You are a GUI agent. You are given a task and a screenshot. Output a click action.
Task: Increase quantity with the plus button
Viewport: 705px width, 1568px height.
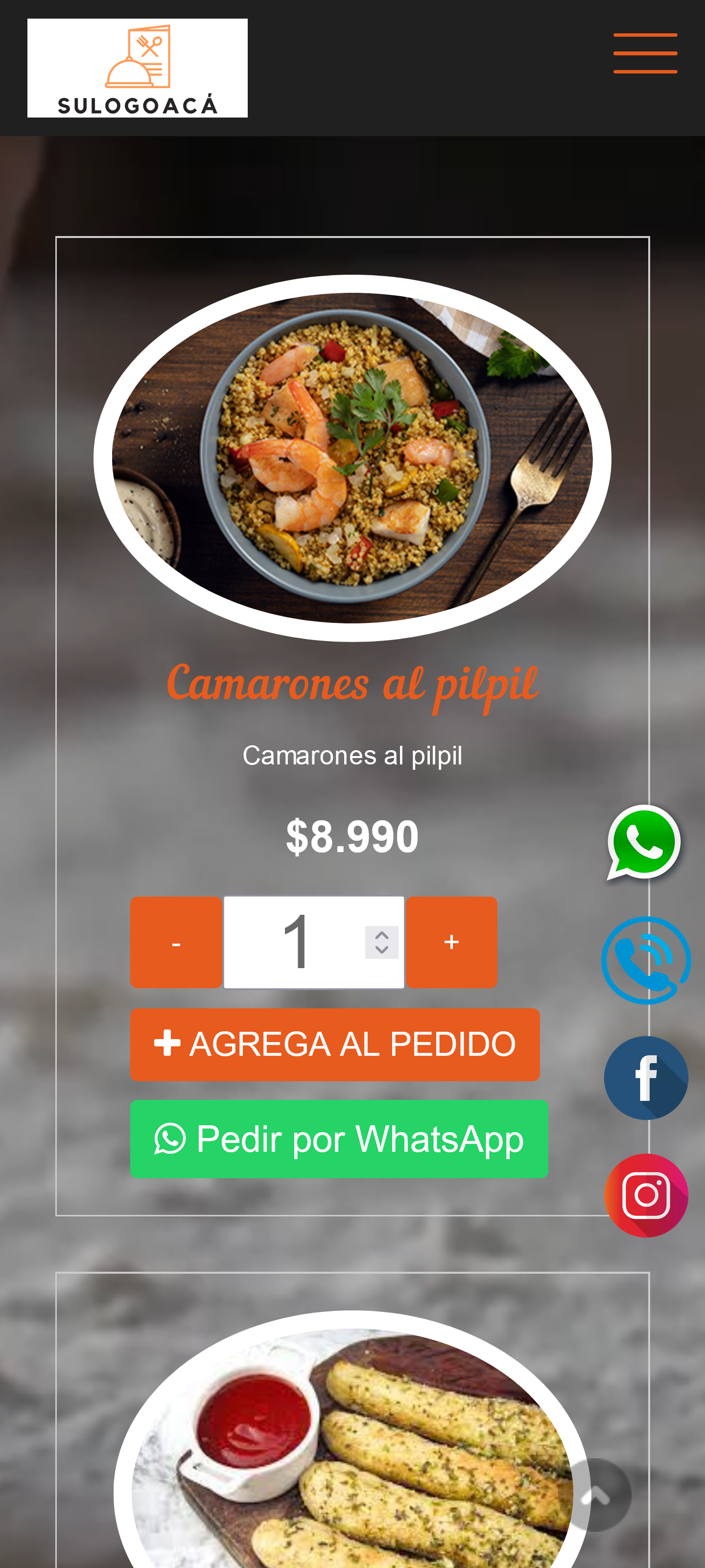coord(451,942)
